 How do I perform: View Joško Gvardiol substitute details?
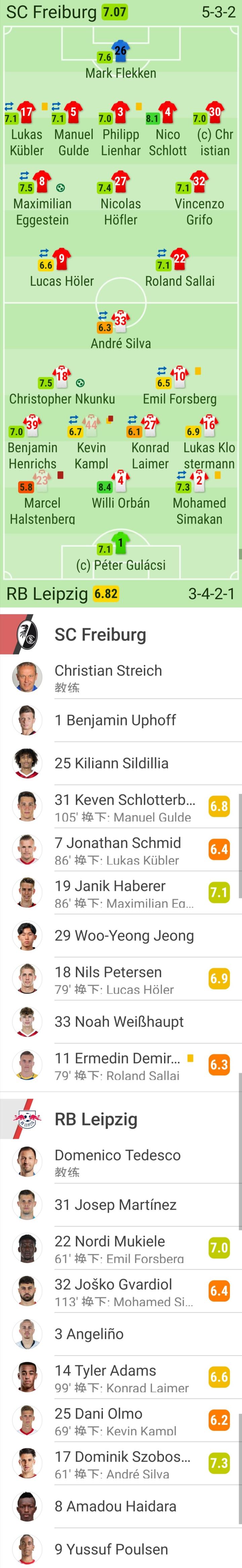click(x=113, y=1291)
